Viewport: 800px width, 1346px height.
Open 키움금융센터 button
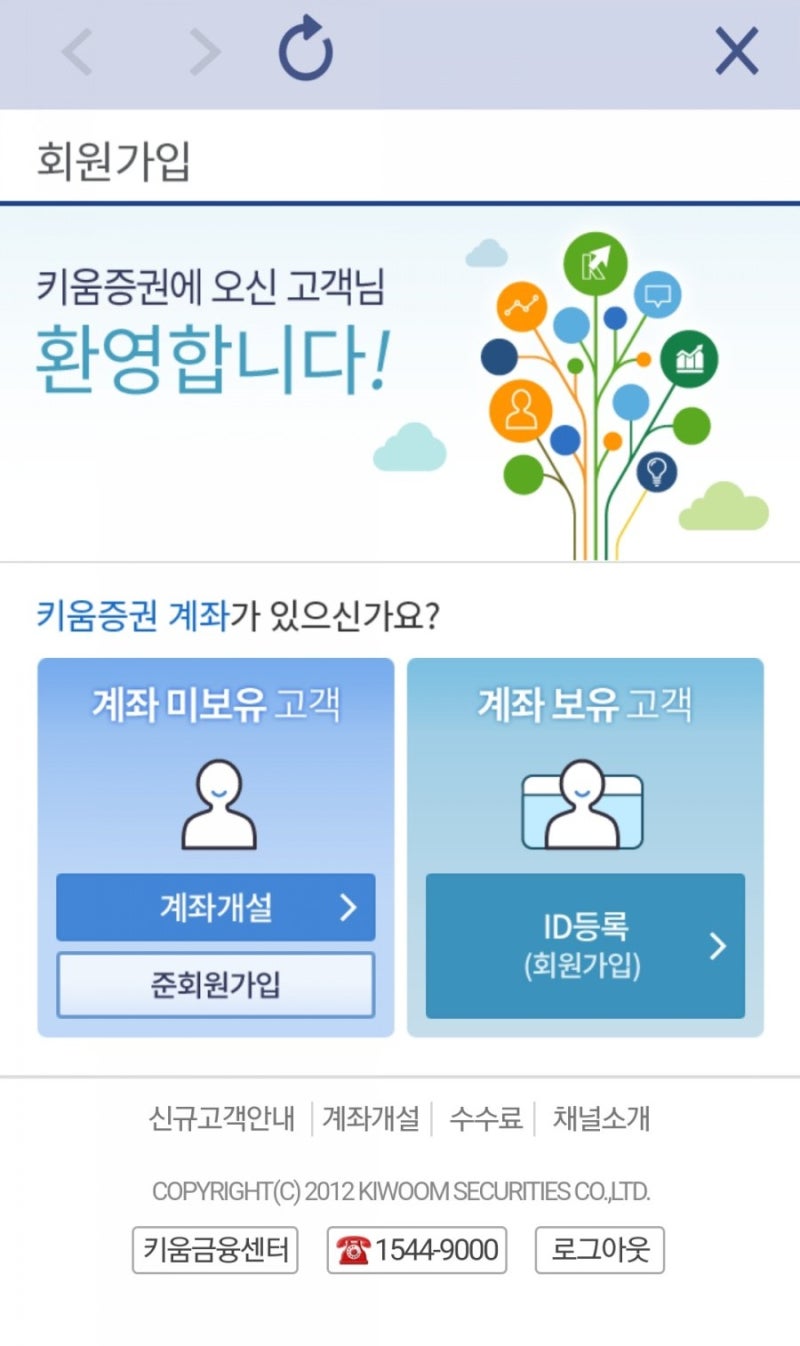tap(215, 1249)
